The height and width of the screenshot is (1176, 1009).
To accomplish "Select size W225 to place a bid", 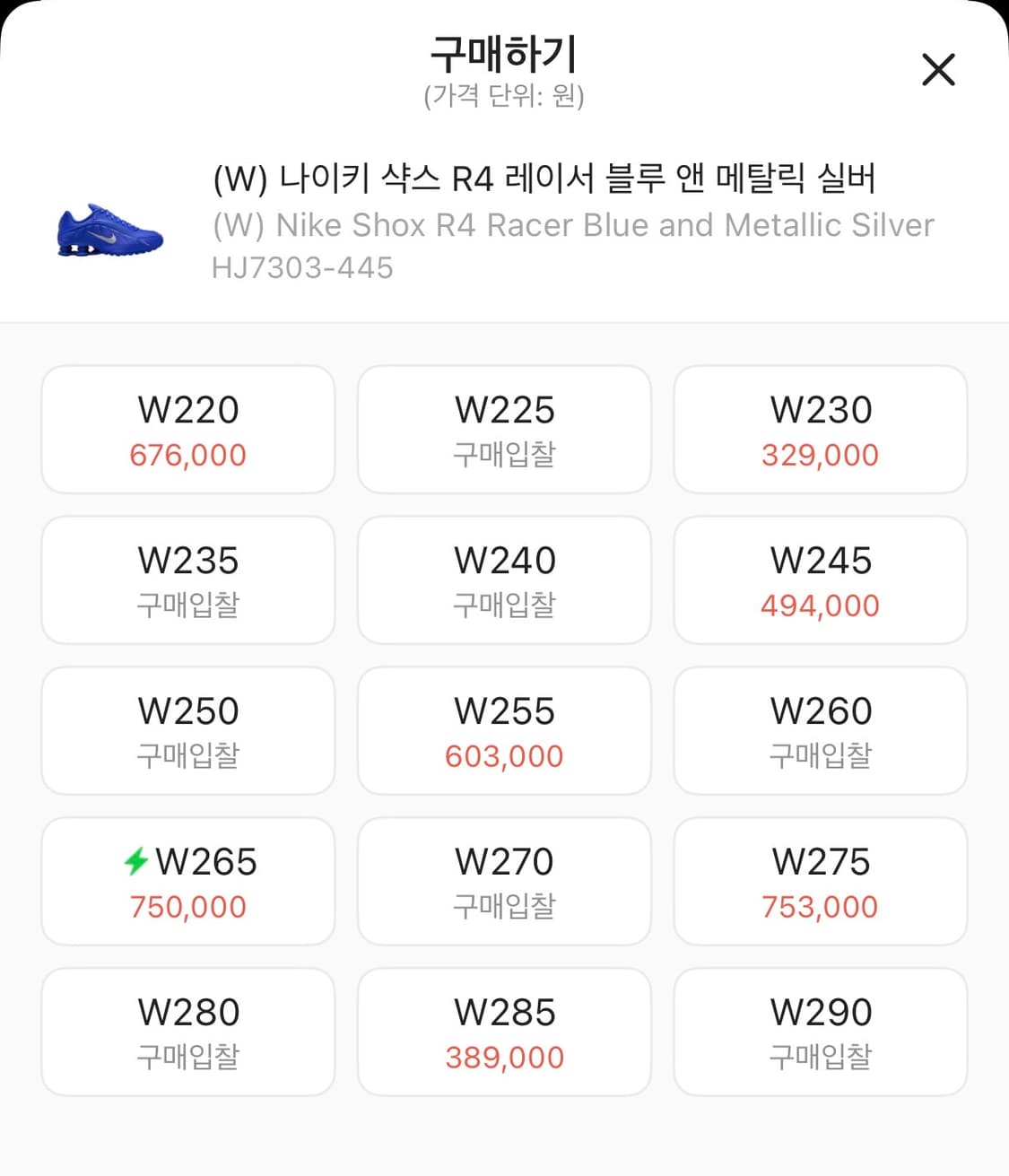I will [504, 430].
